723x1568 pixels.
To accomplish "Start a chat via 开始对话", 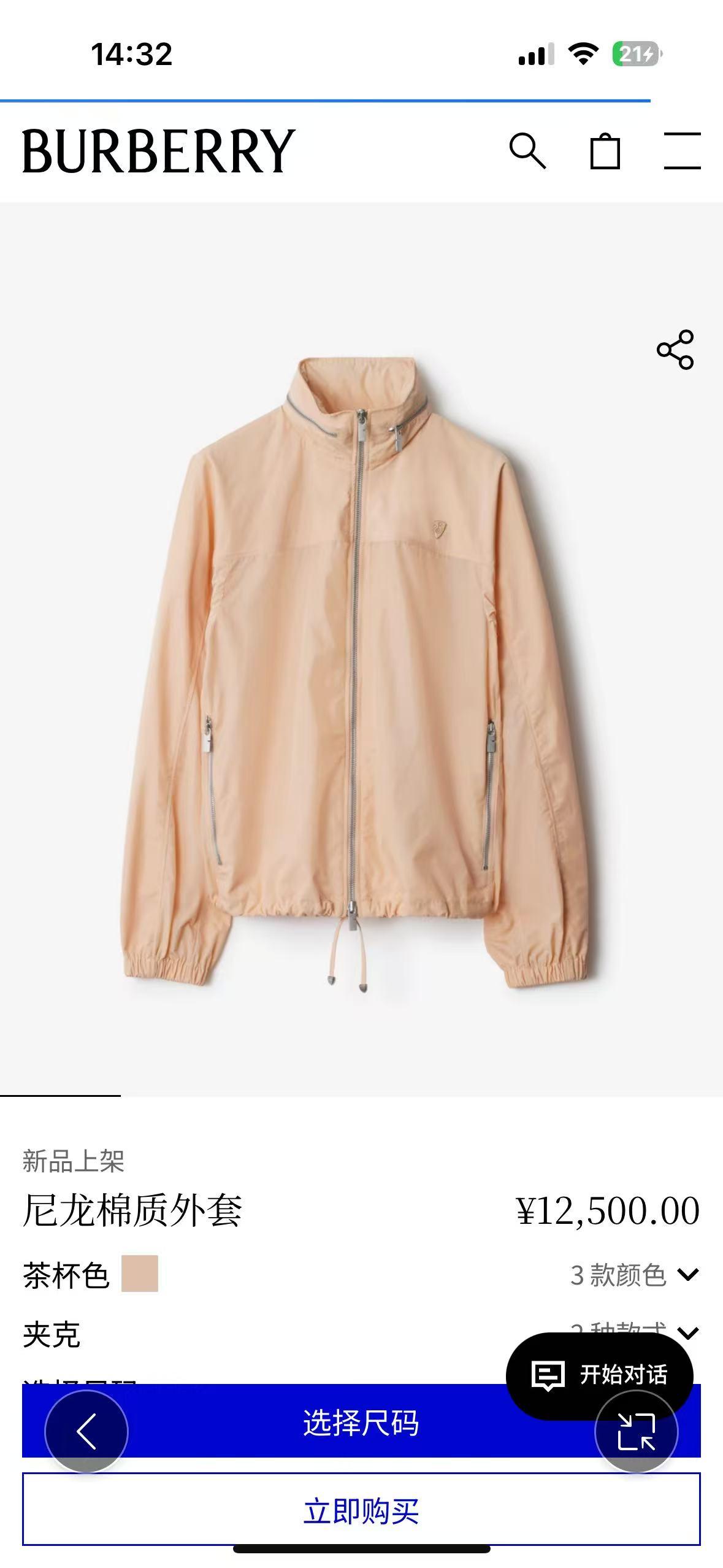I will pyautogui.click(x=600, y=1375).
